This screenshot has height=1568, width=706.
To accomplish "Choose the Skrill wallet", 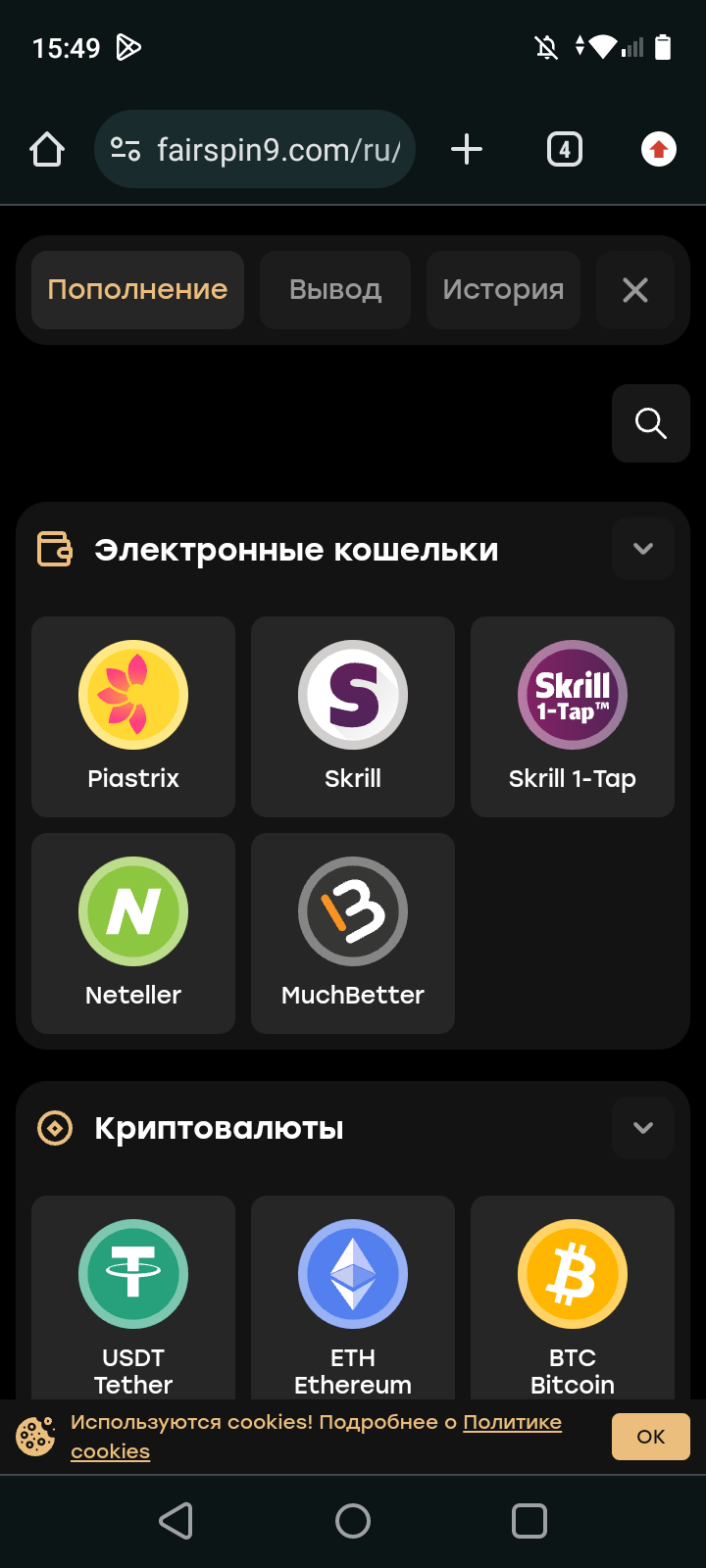I will click(353, 716).
